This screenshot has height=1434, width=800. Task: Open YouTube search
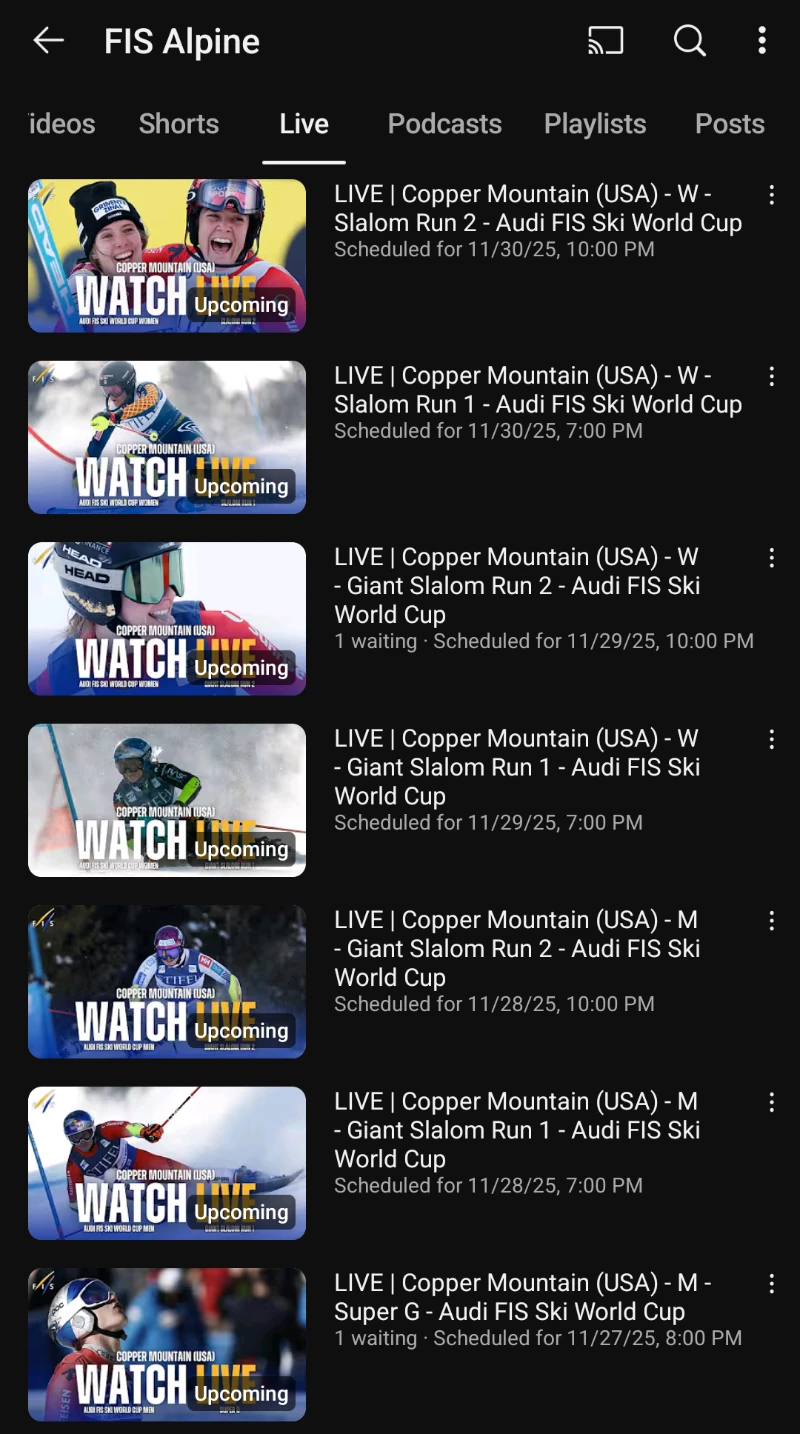[x=690, y=41]
